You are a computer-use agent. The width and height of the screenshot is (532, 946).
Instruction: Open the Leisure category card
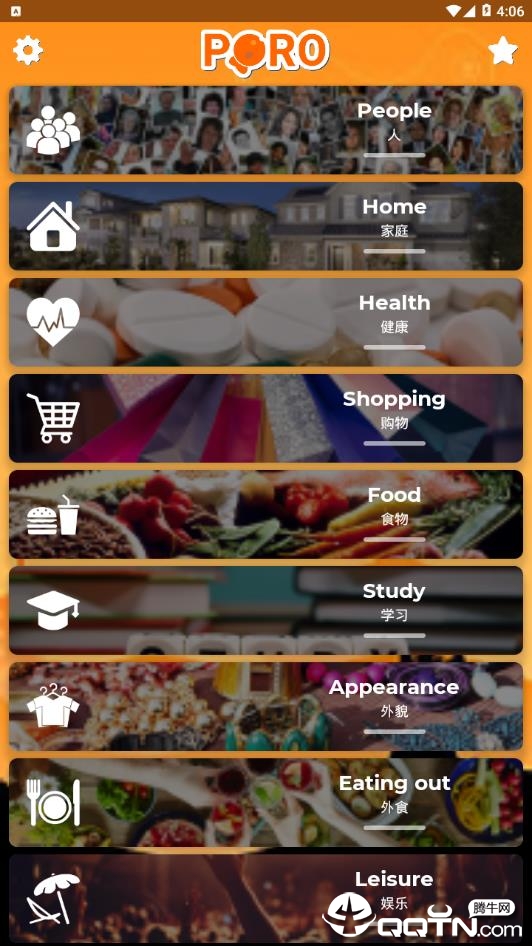[266, 898]
